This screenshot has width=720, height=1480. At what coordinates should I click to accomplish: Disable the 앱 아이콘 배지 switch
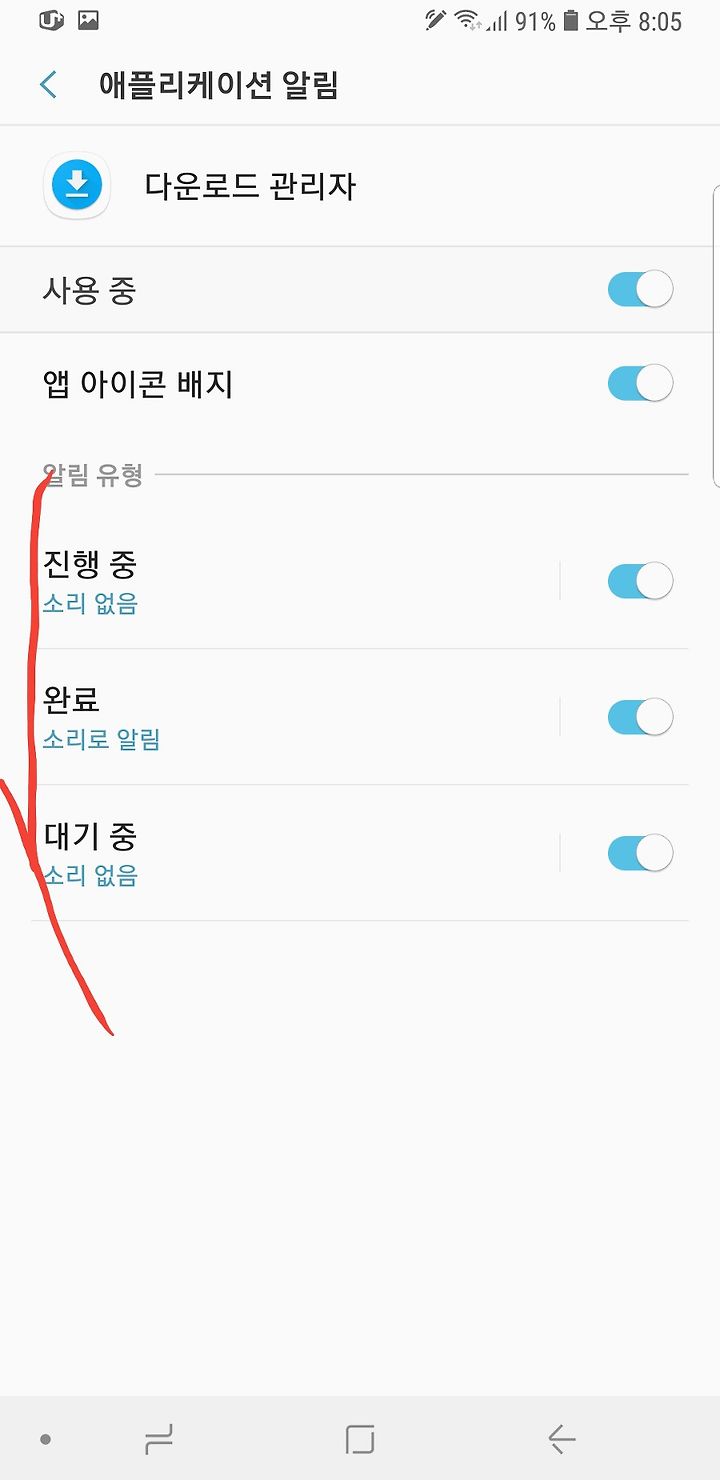[x=640, y=383]
